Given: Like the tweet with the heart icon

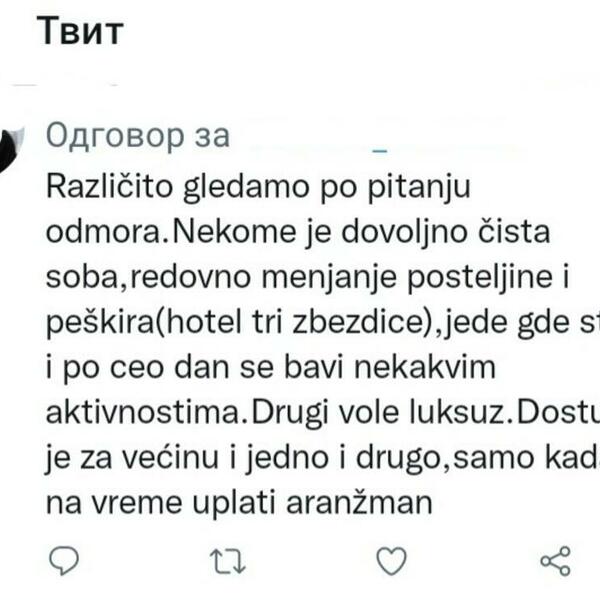Looking at the screenshot, I should 392,561.
